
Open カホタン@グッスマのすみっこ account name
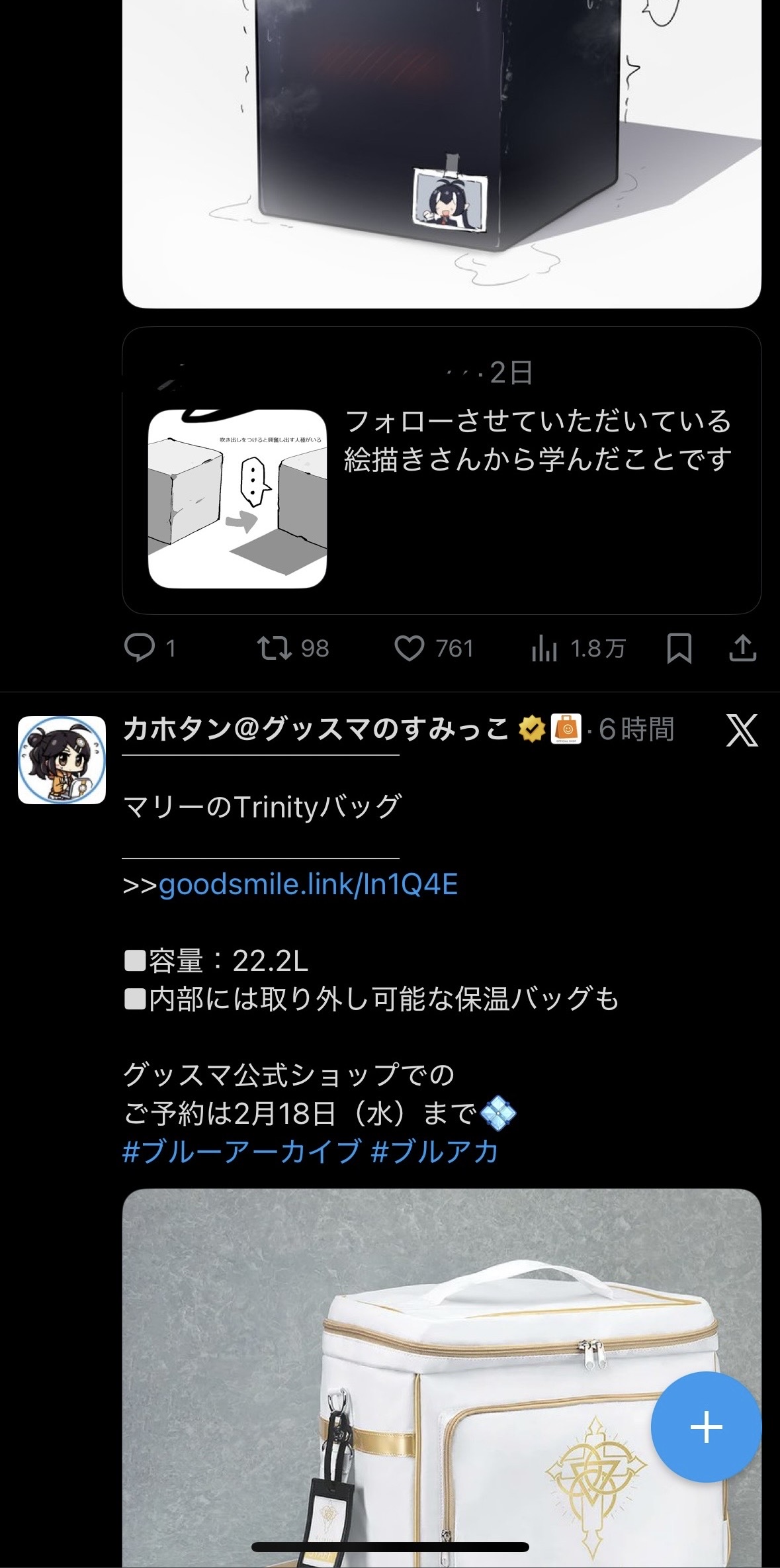pos(316,729)
